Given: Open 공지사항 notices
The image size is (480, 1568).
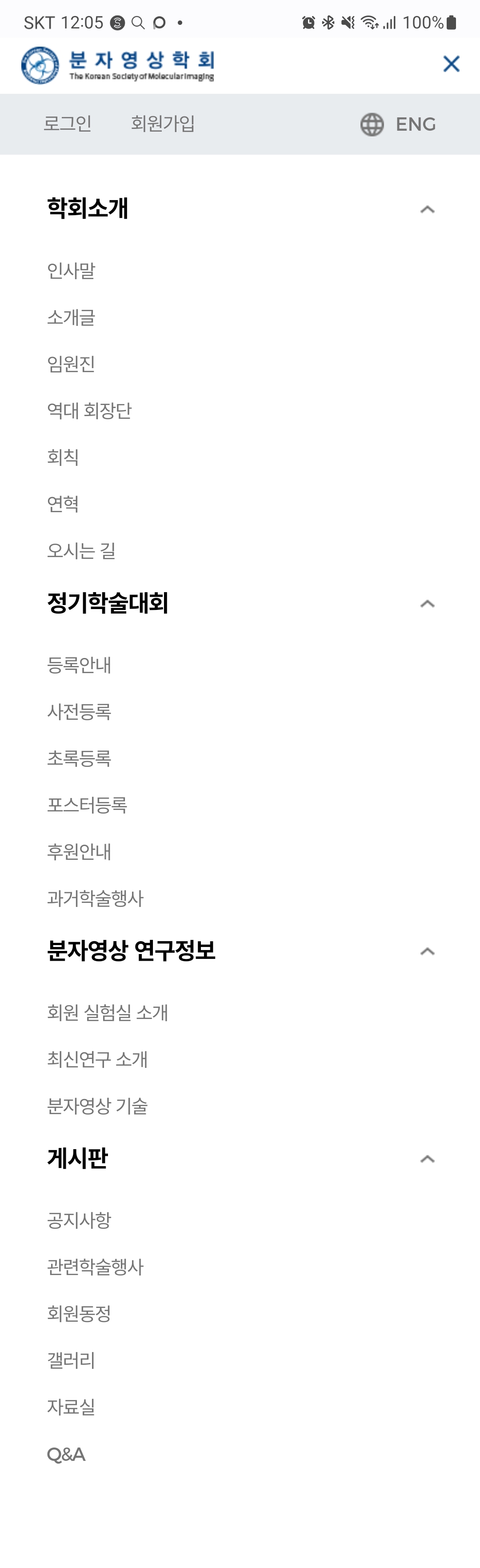Looking at the screenshot, I should (x=79, y=1220).
